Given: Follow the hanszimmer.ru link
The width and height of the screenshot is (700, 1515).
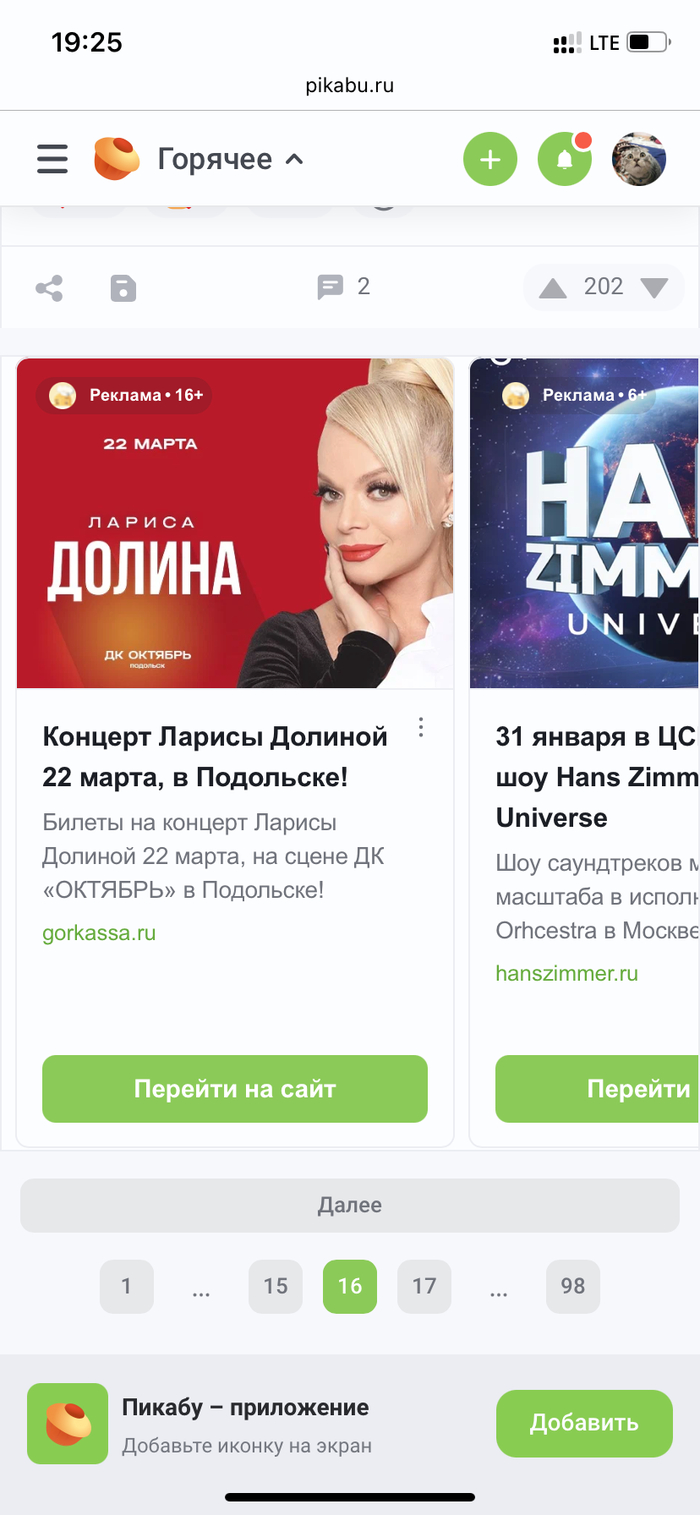Looking at the screenshot, I should (566, 972).
